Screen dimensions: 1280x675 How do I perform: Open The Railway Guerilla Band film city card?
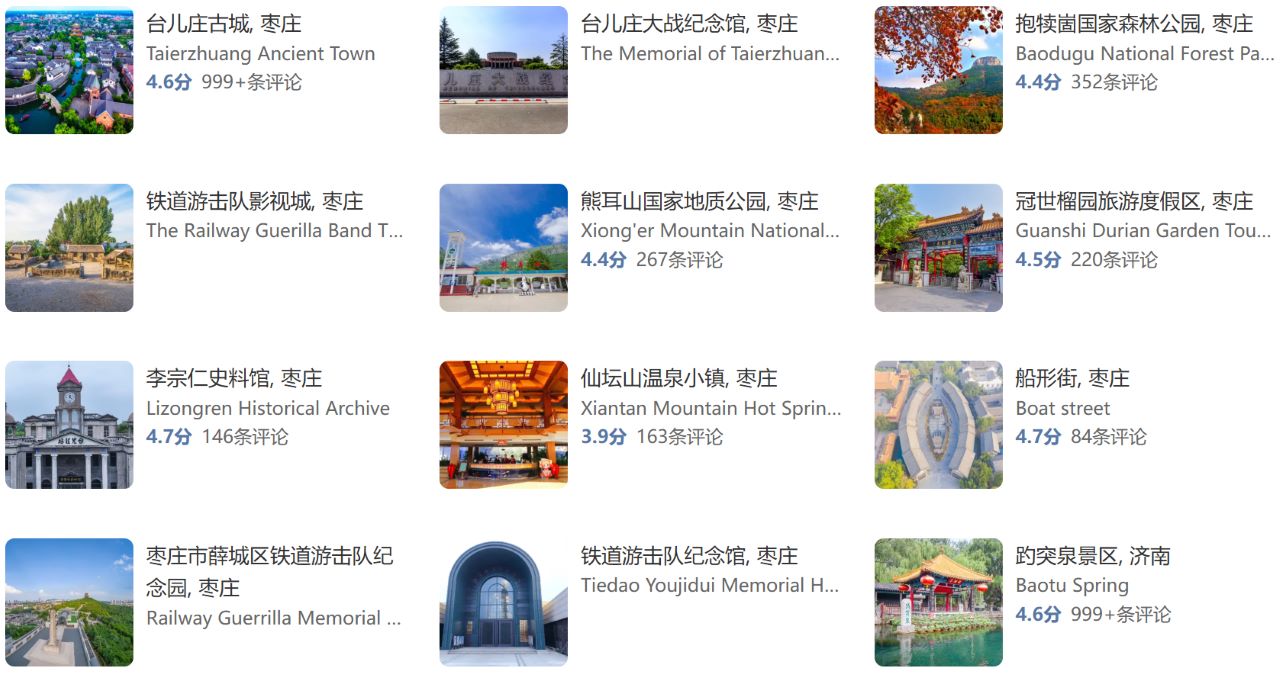(254, 202)
